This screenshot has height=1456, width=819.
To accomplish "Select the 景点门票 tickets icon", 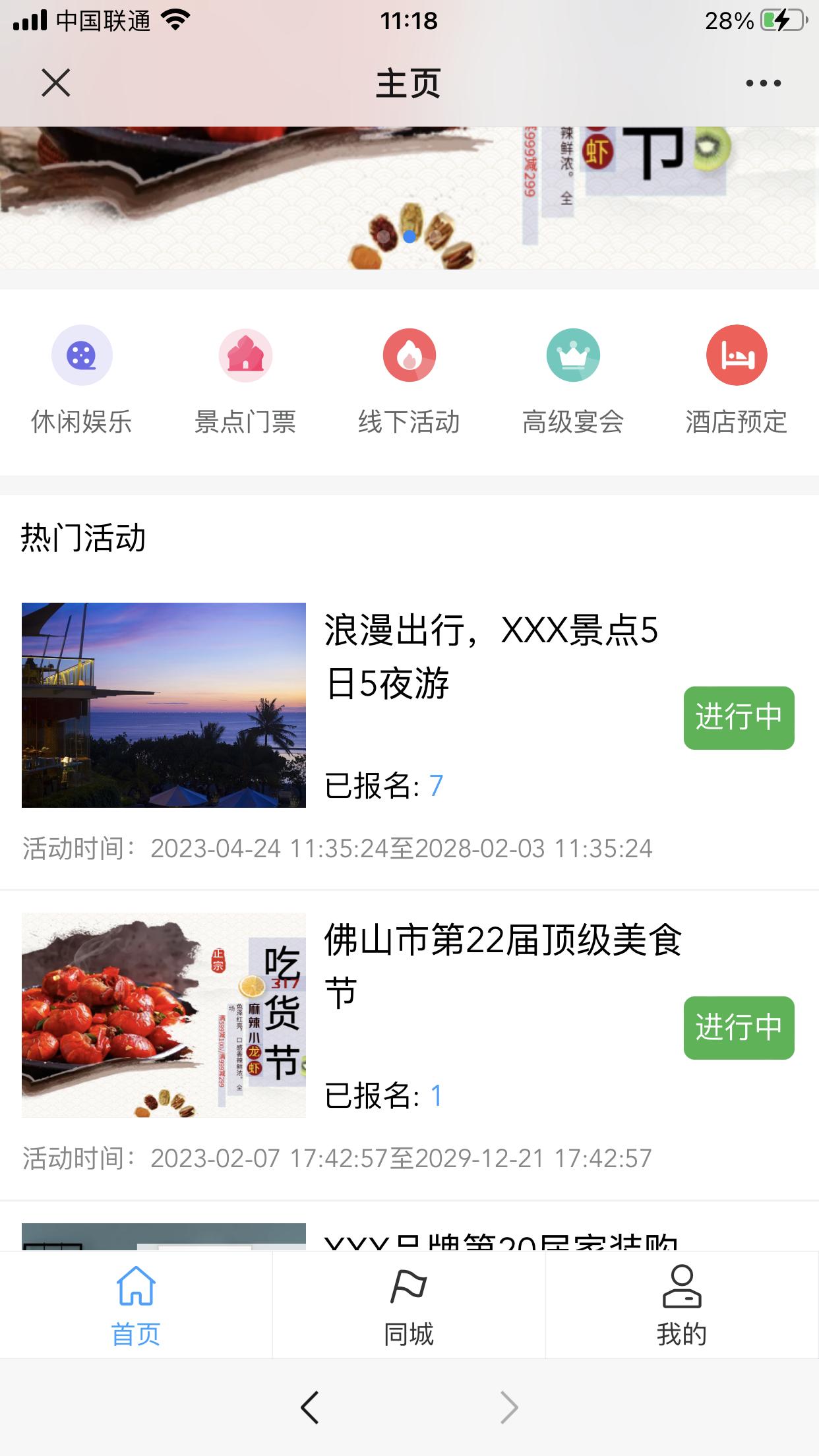I will point(245,355).
